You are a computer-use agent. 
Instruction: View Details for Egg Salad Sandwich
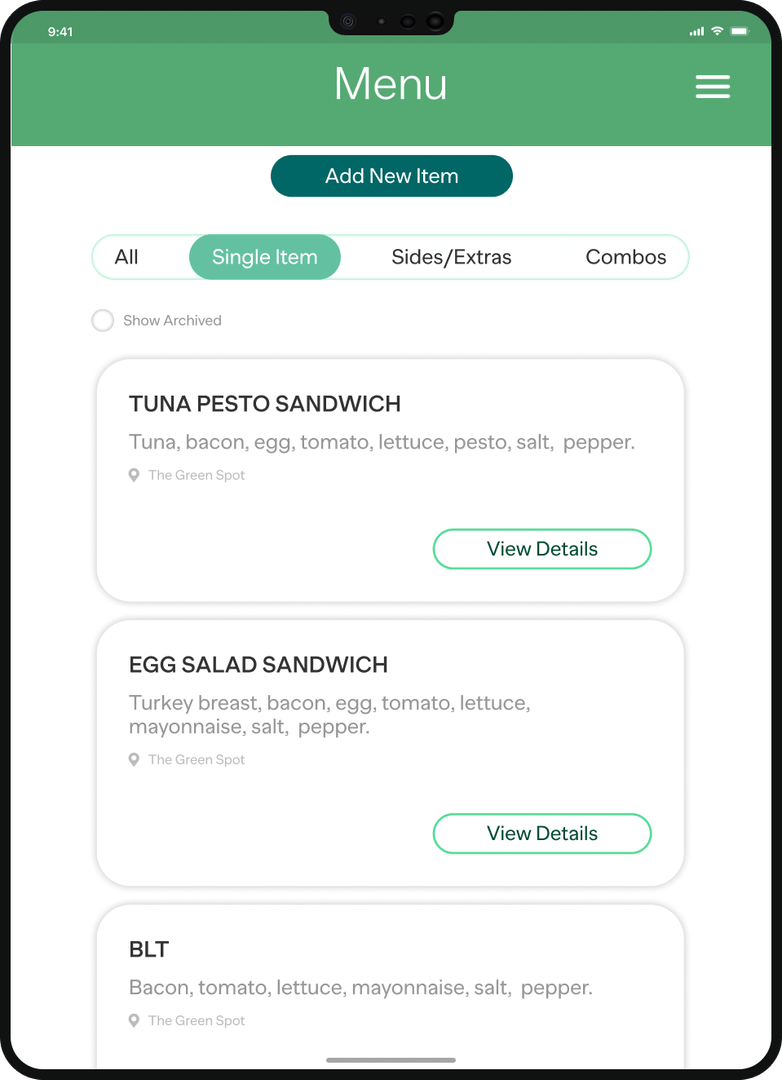coord(541,833)
